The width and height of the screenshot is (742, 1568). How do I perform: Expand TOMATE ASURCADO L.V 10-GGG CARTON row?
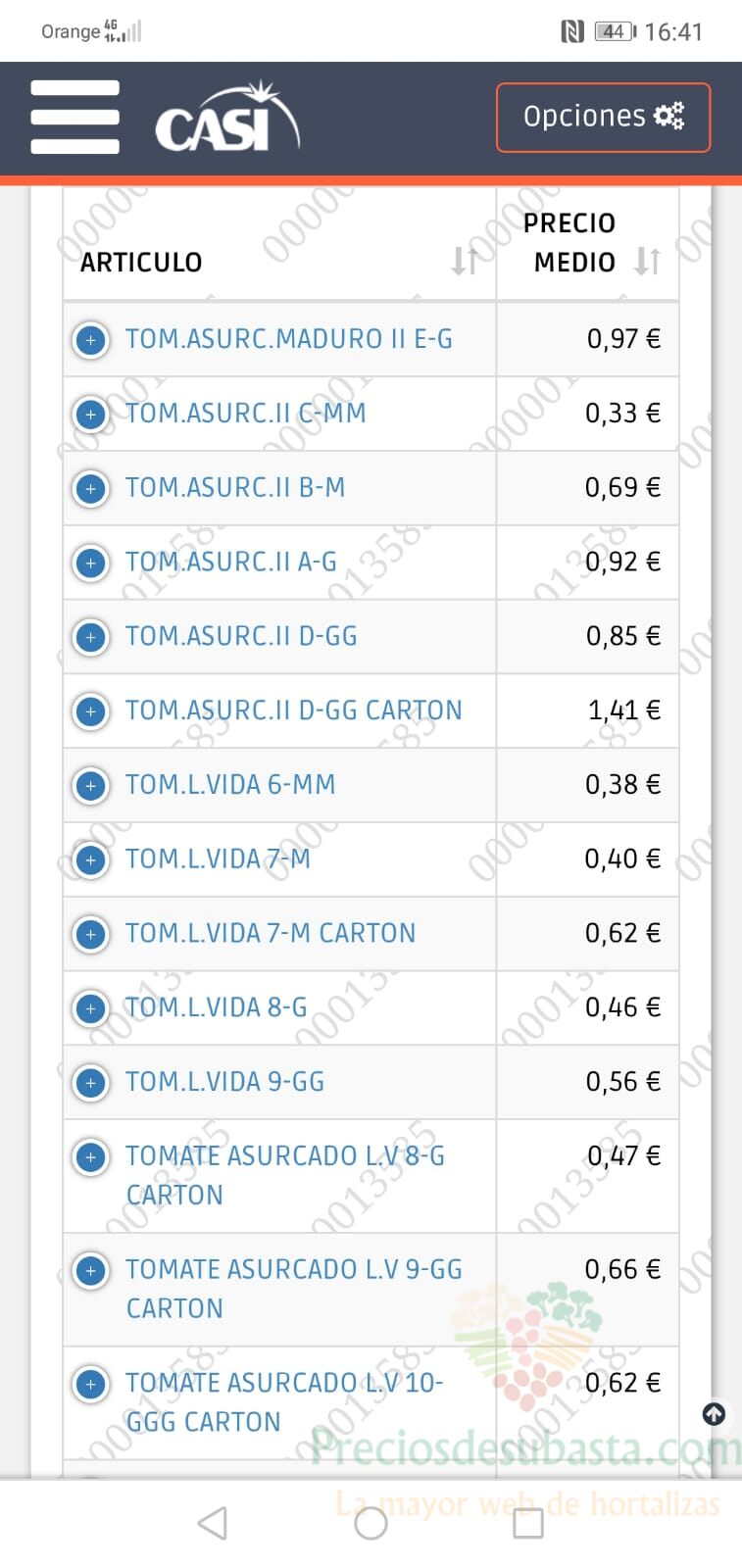point(91,1385)
